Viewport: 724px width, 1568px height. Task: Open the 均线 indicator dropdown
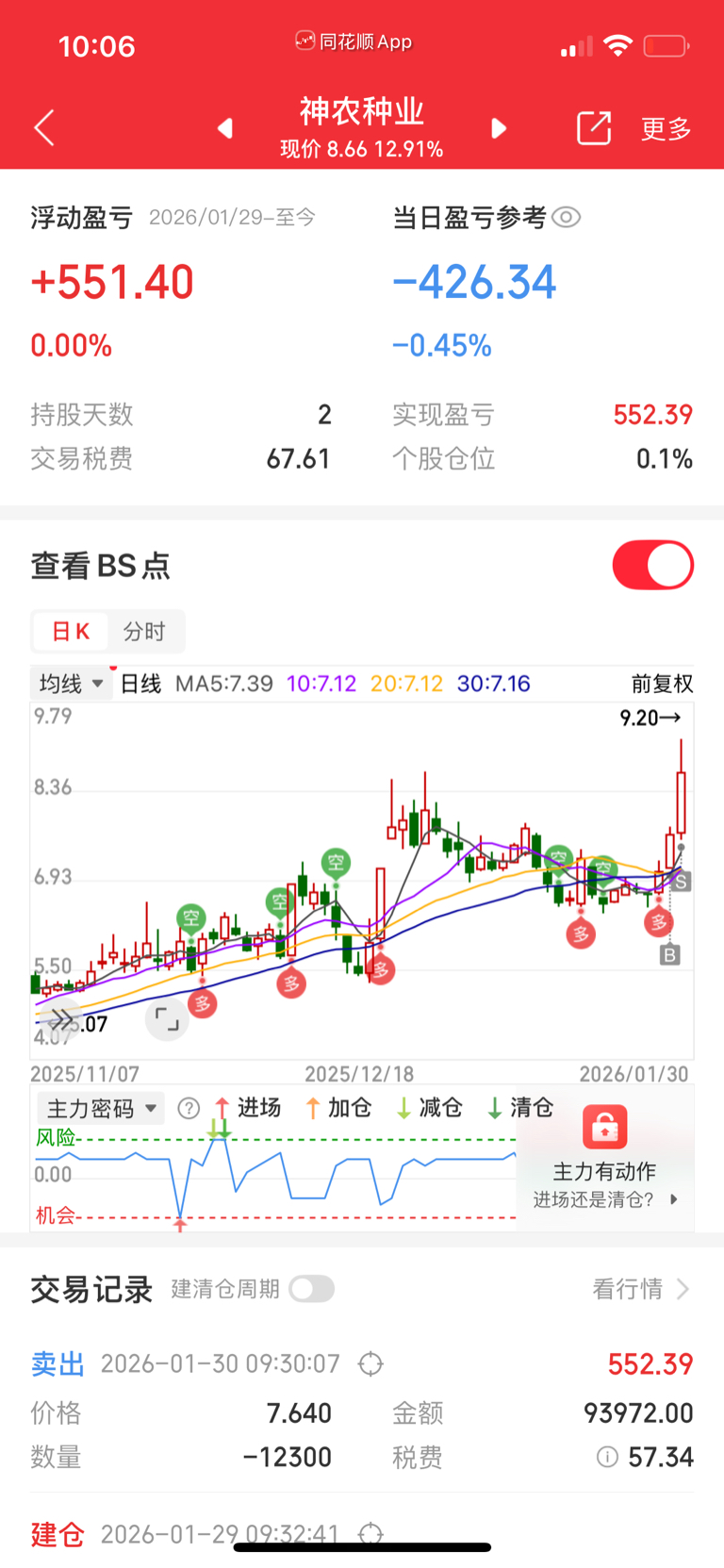coord(71,684)
